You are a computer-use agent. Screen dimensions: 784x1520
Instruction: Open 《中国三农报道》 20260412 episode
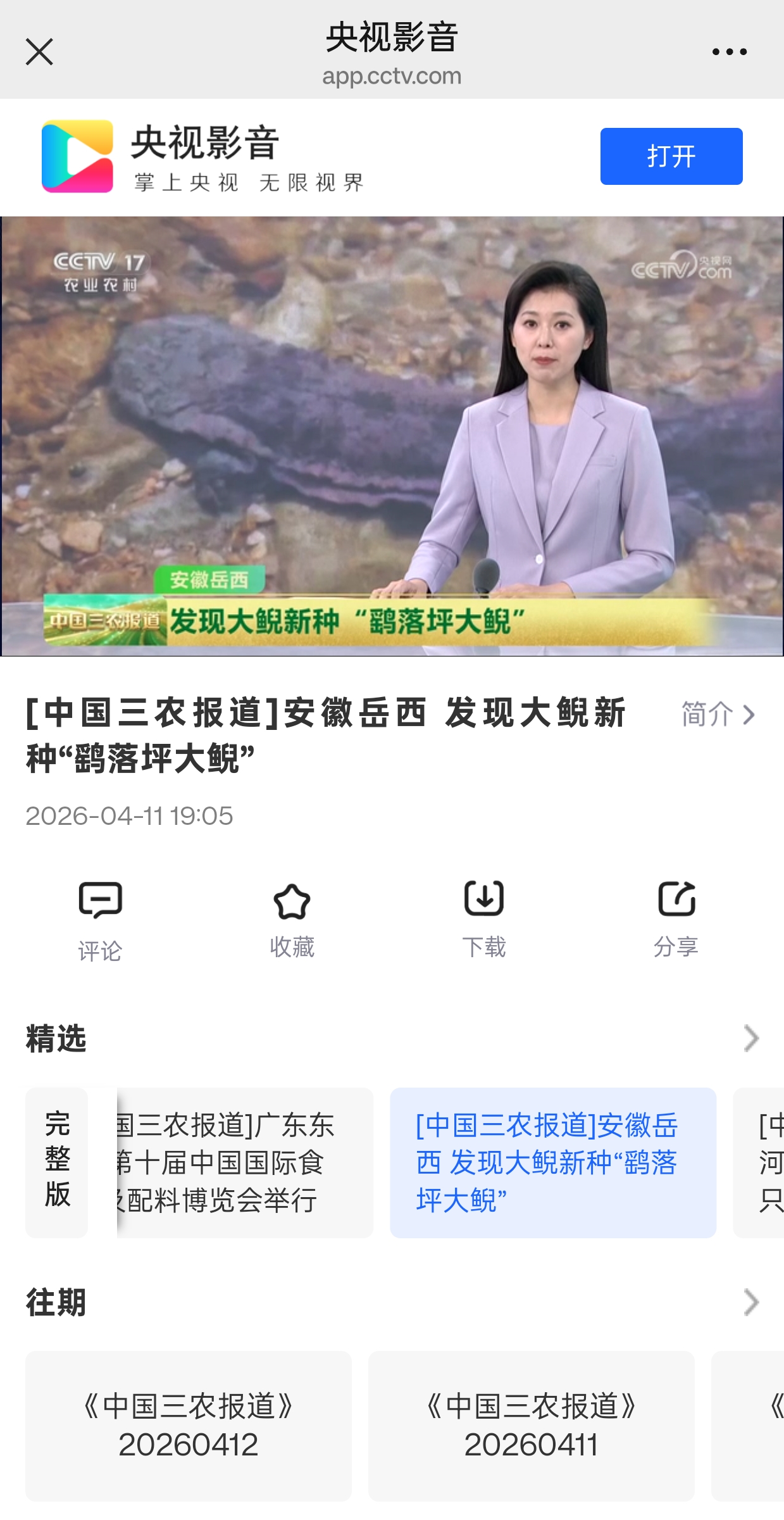[x=189, y=1426]
